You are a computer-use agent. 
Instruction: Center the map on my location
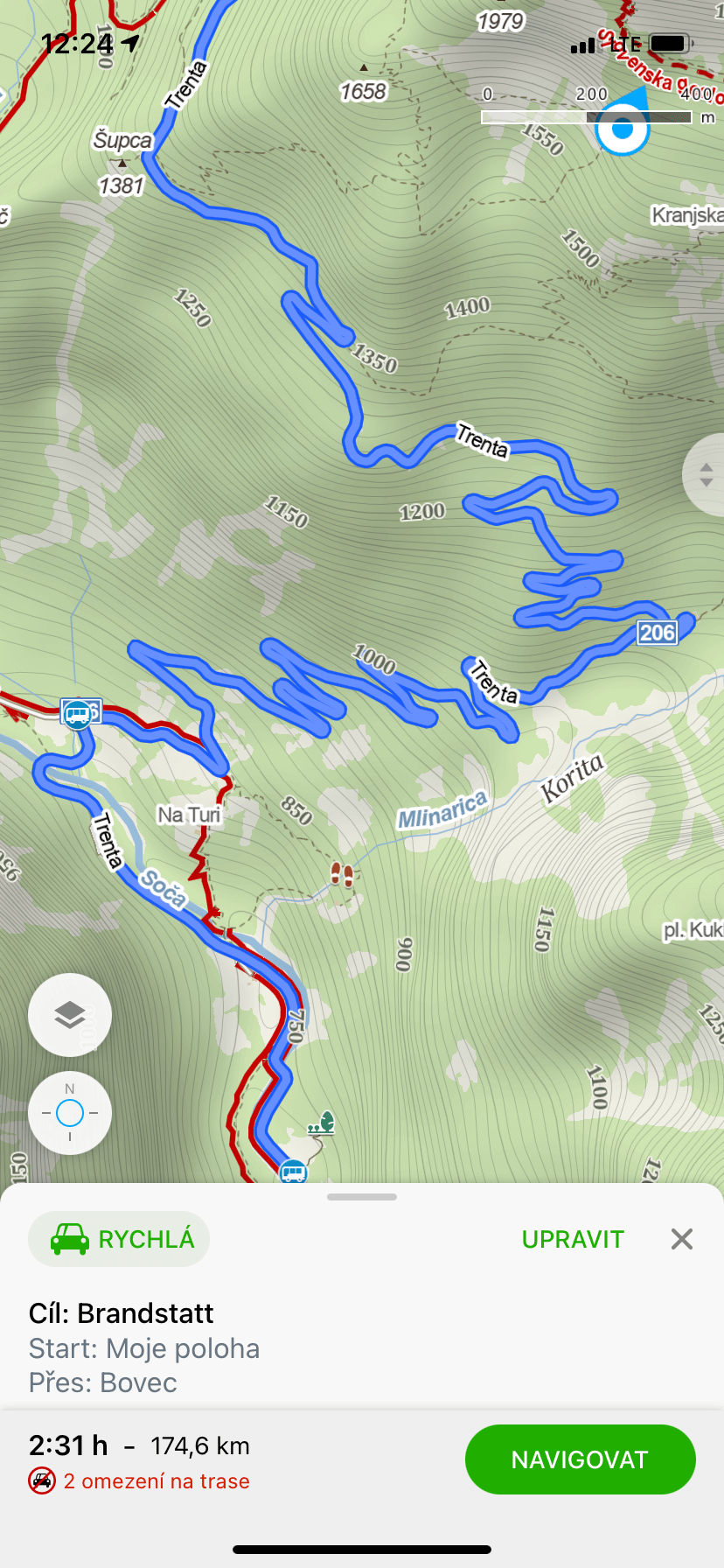(x=70, y=1113)
